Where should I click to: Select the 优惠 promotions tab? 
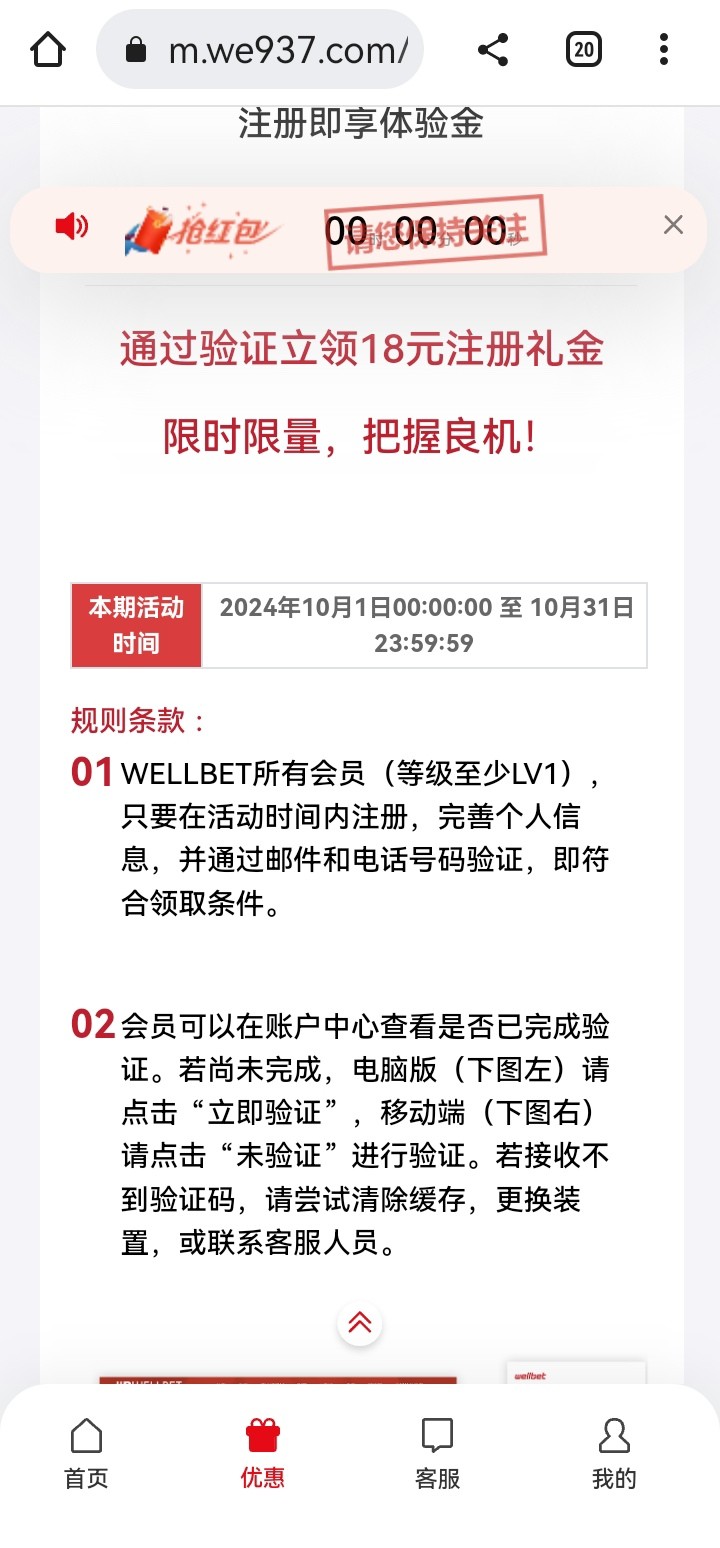[262, 1453]
